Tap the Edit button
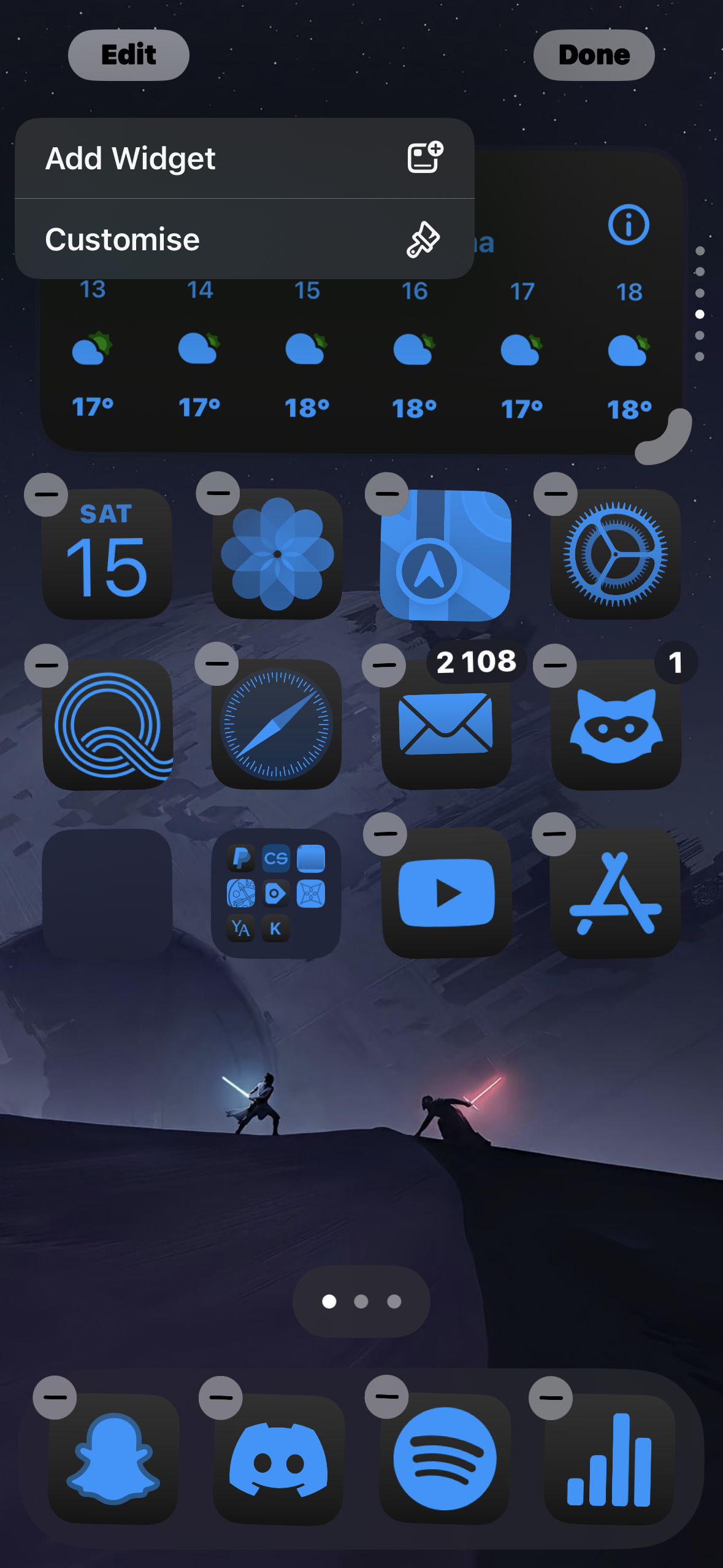The image size is (723, 1568). (128, 55)
